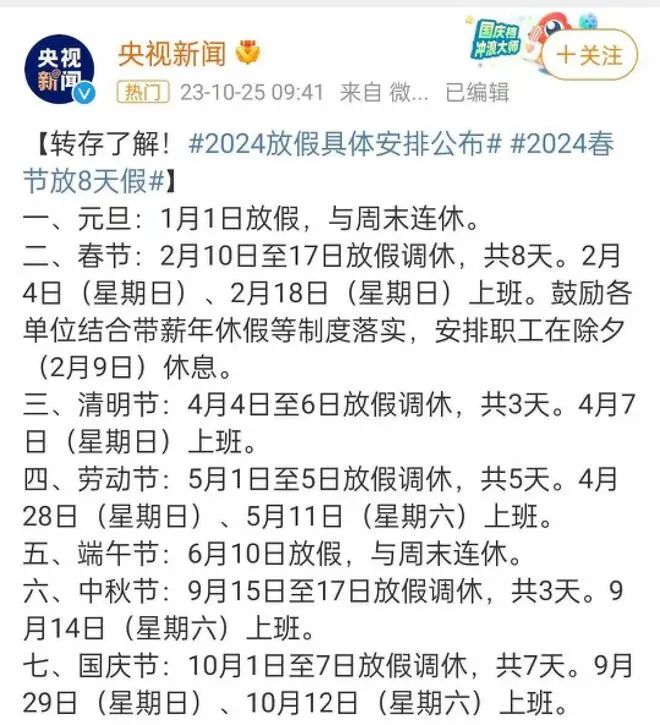Open the 央视新闻 profile avatar
The width and height of the screenshot is (660, 725).
coord(60,68)
